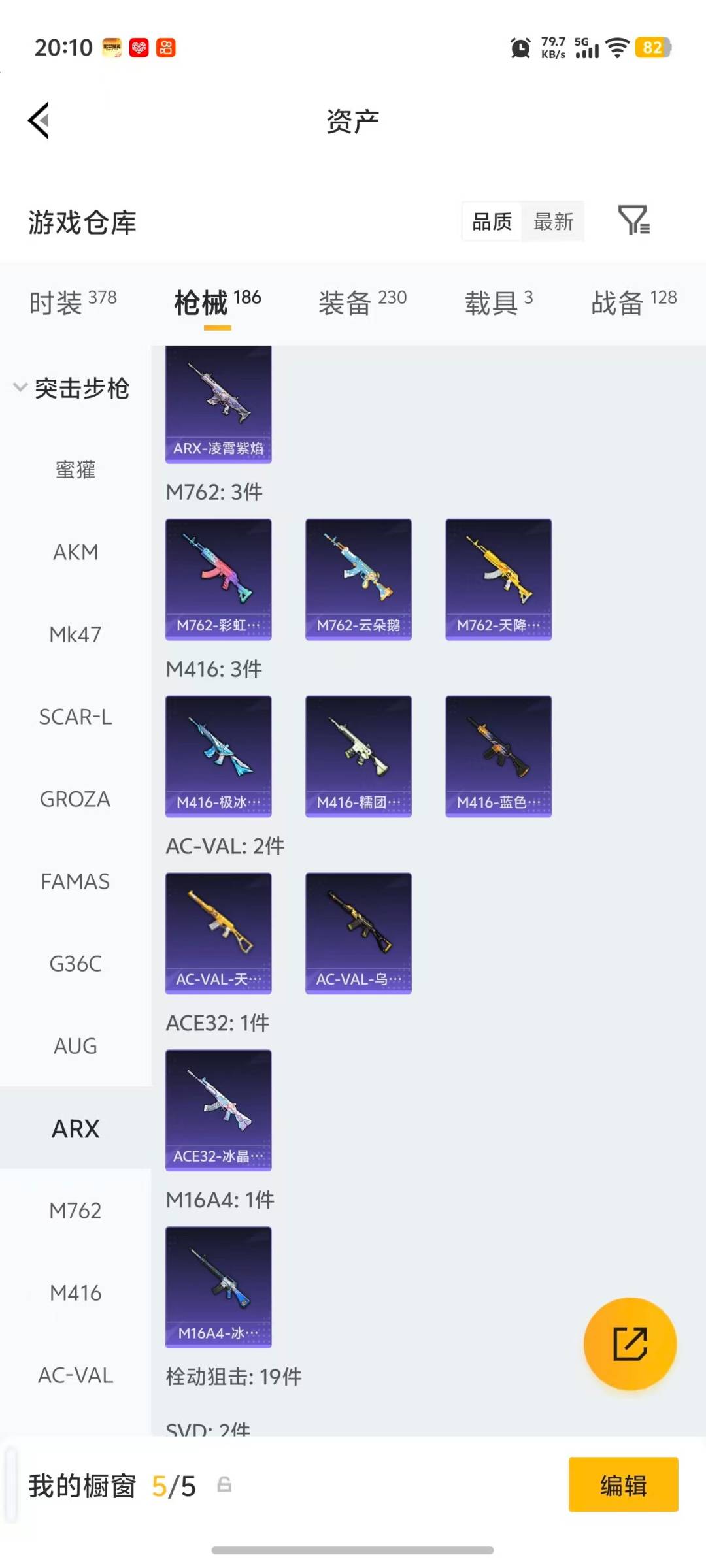706x1568 pixels.
Task: Tap the ACE32-冰晶 weapon card
Action: [218, 1111]
